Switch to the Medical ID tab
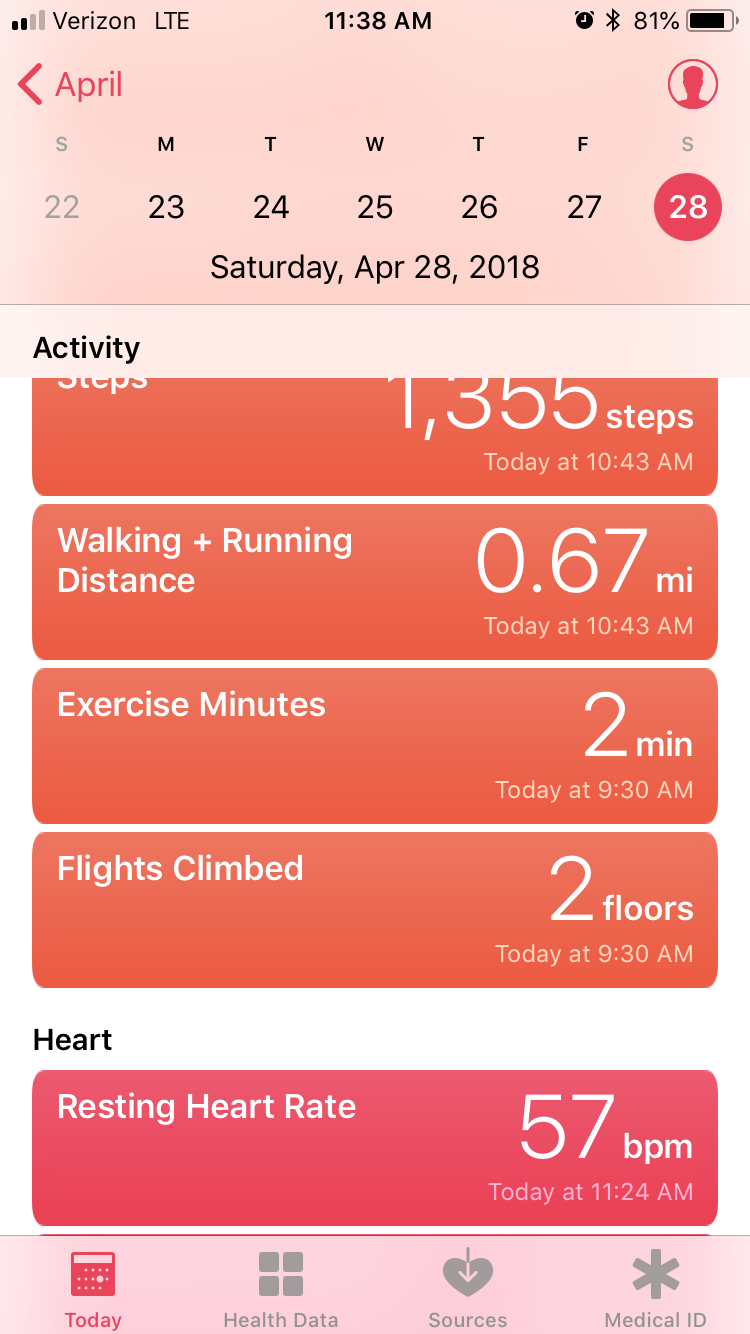This screenshot has height=1334, width=750. pos(656,1290)
